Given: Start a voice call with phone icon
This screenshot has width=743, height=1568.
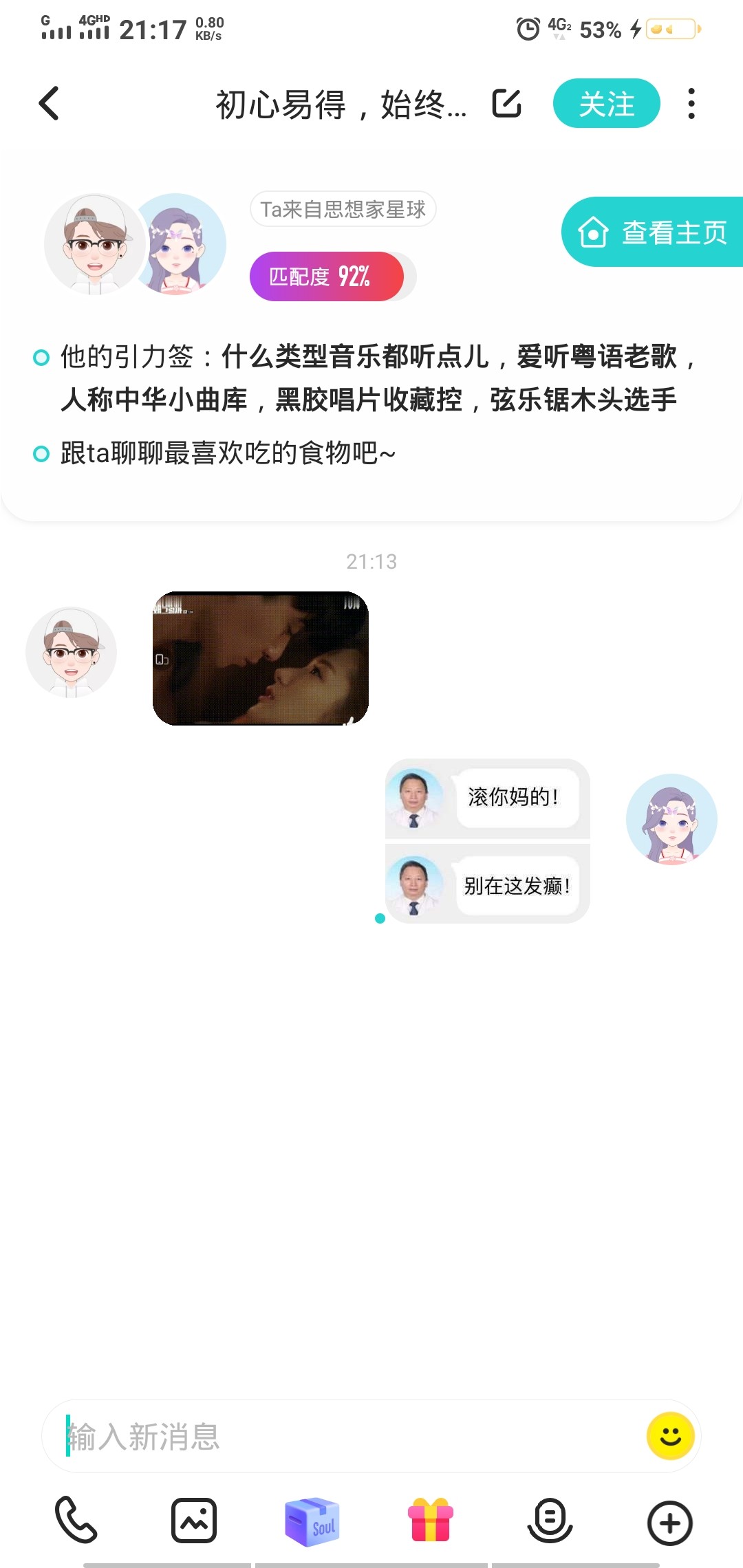Looking at the screenshot, I should tap(76, 1520).
